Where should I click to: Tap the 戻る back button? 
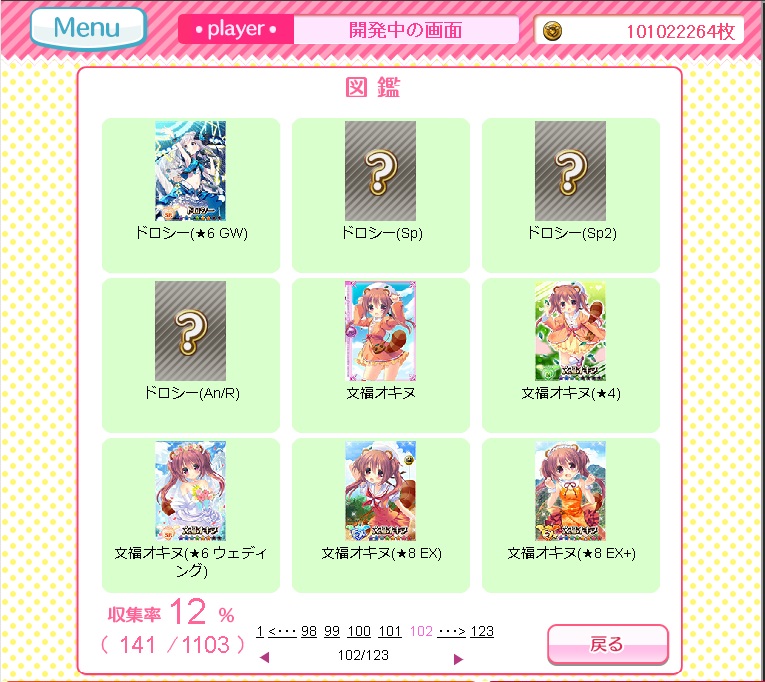click(x=607, y=644)
